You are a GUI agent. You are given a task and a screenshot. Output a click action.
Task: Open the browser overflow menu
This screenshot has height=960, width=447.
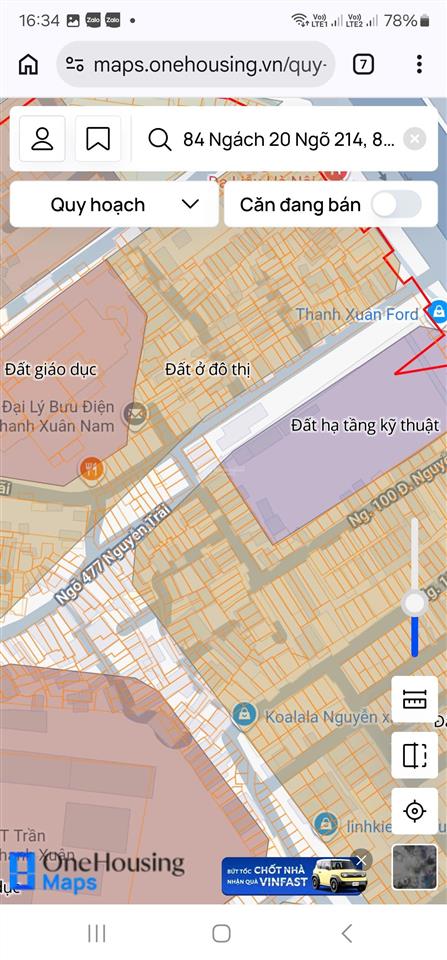coord(419,64)
